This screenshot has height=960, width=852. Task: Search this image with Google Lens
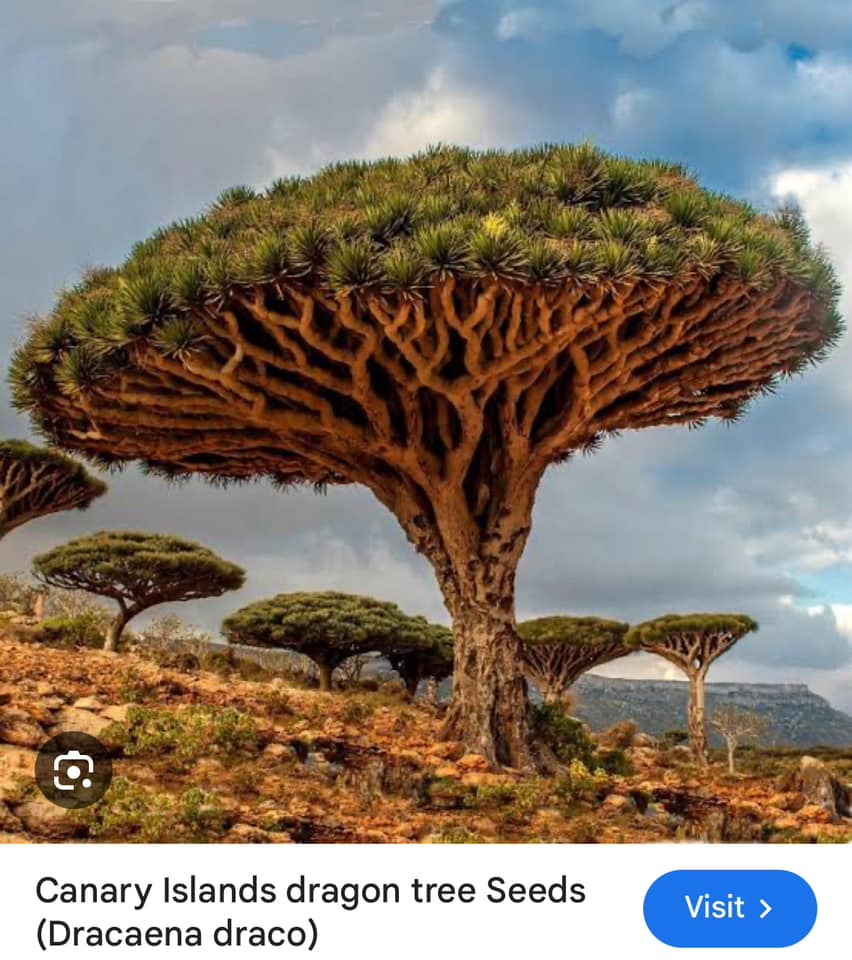pyautogui.click(x=73, y=770)
